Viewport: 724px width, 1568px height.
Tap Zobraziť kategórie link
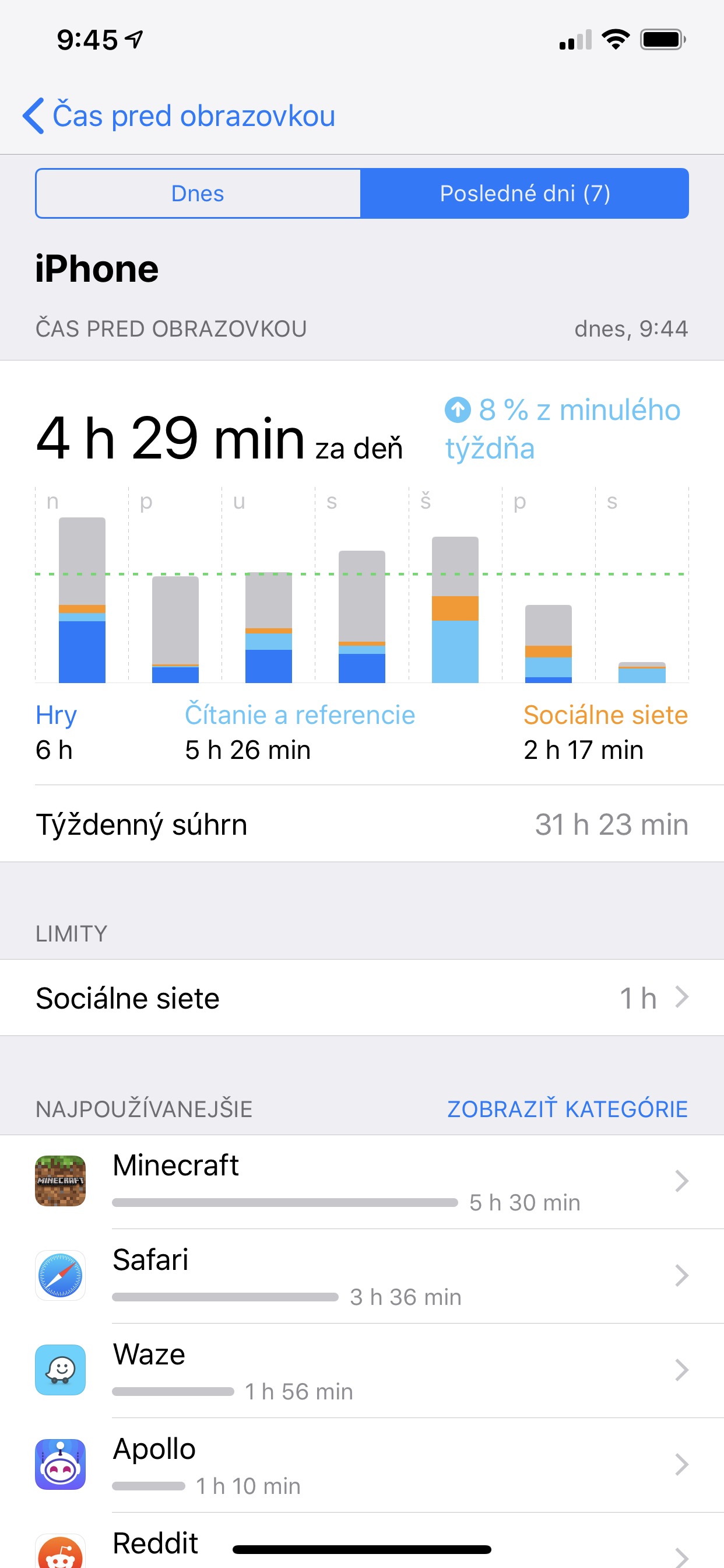coord(567,1109)
